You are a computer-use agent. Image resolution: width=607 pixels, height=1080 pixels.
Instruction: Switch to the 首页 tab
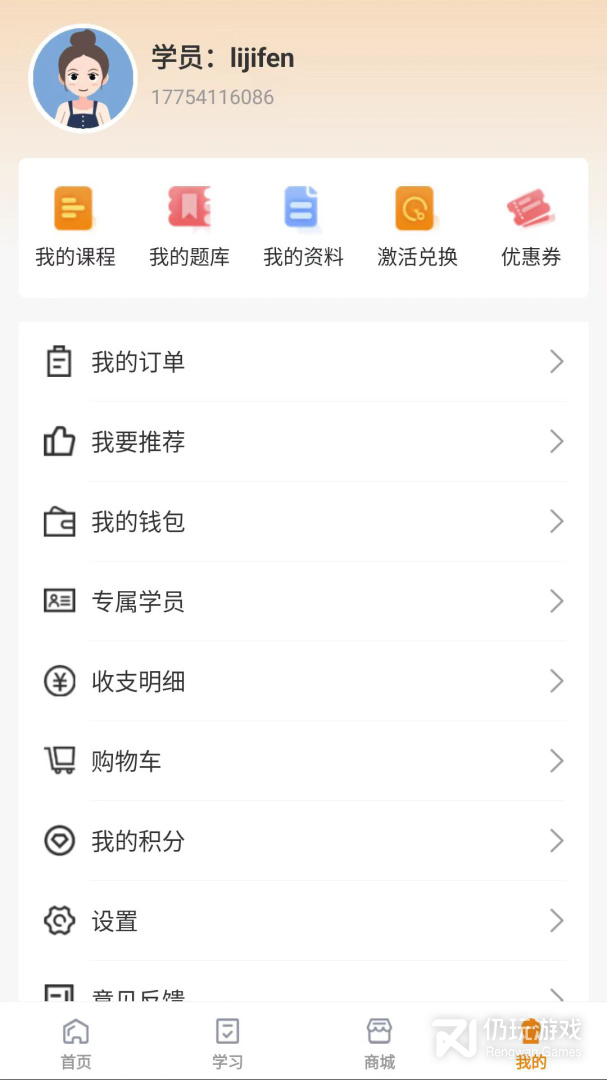coord(76,1043)
